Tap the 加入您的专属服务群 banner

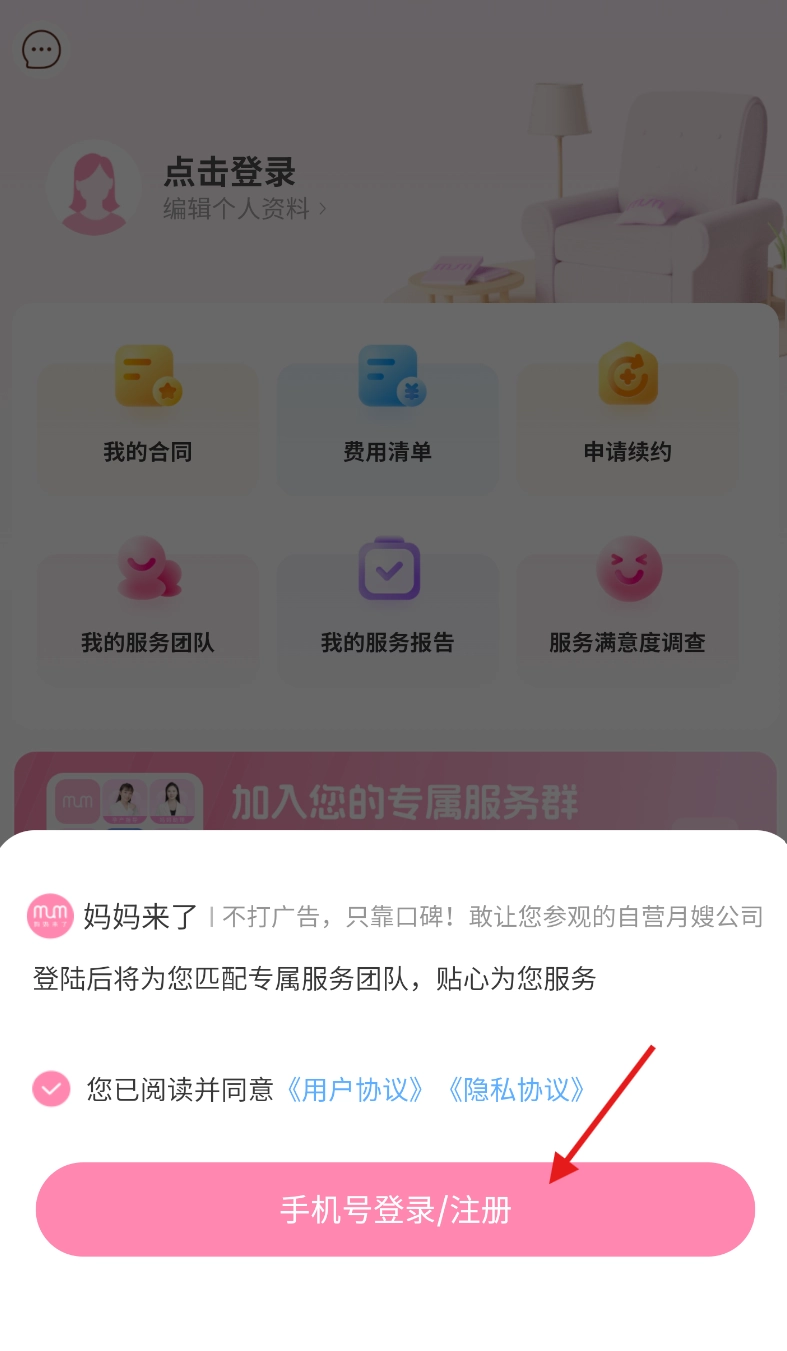pos(400,797)
